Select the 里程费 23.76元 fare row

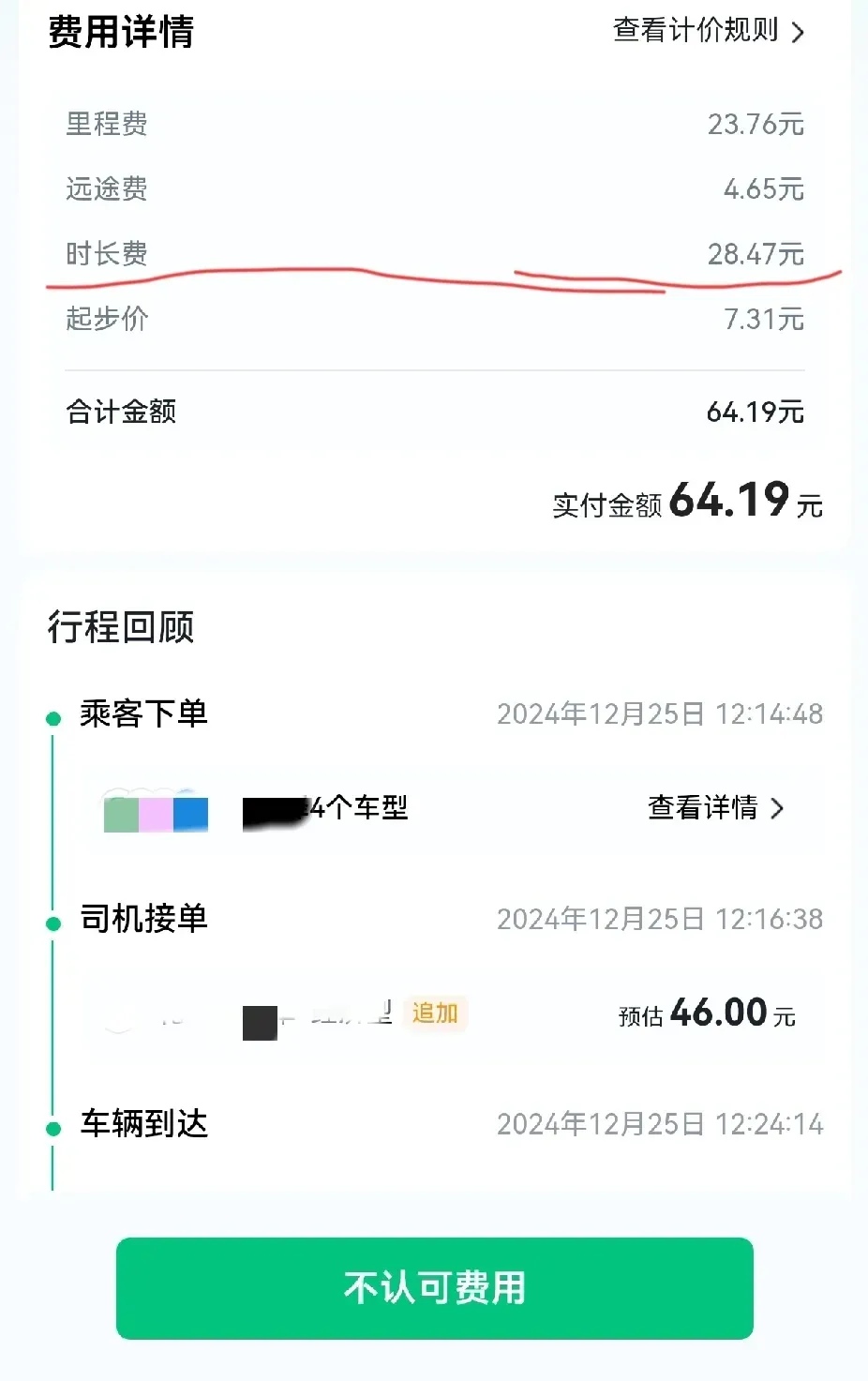[434, 124]
